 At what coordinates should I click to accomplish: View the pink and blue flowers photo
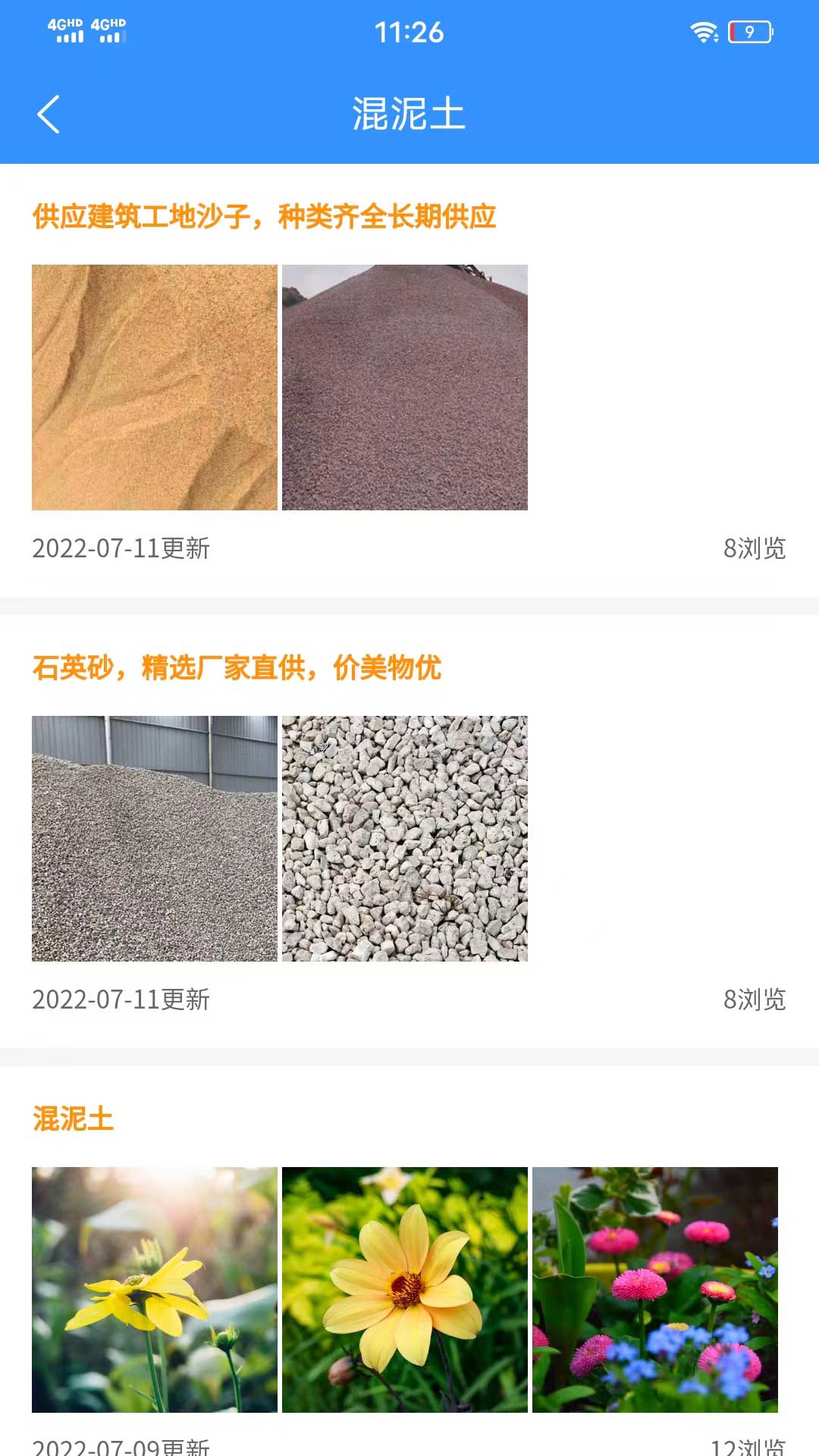click(655, 1289)
